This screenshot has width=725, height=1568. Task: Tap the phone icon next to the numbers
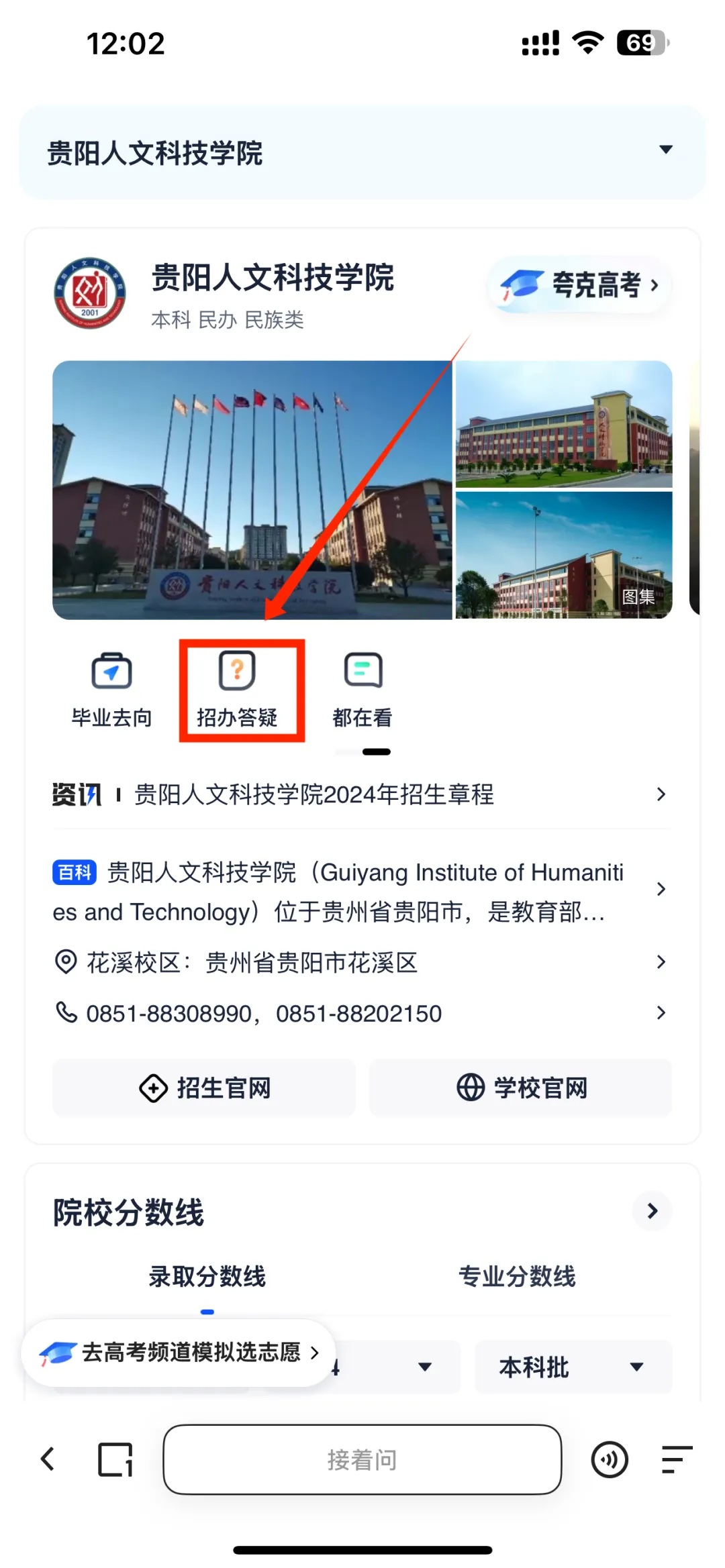(65, 1013)
